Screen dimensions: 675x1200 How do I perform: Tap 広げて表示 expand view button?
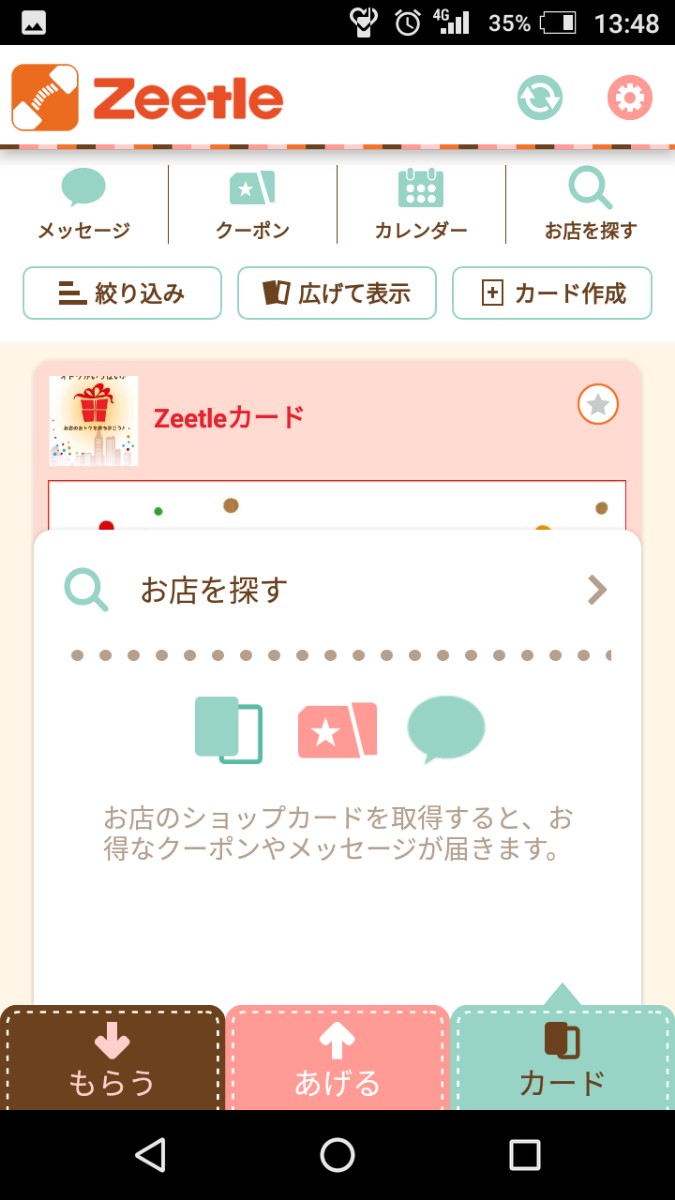[x=337, y=293]
